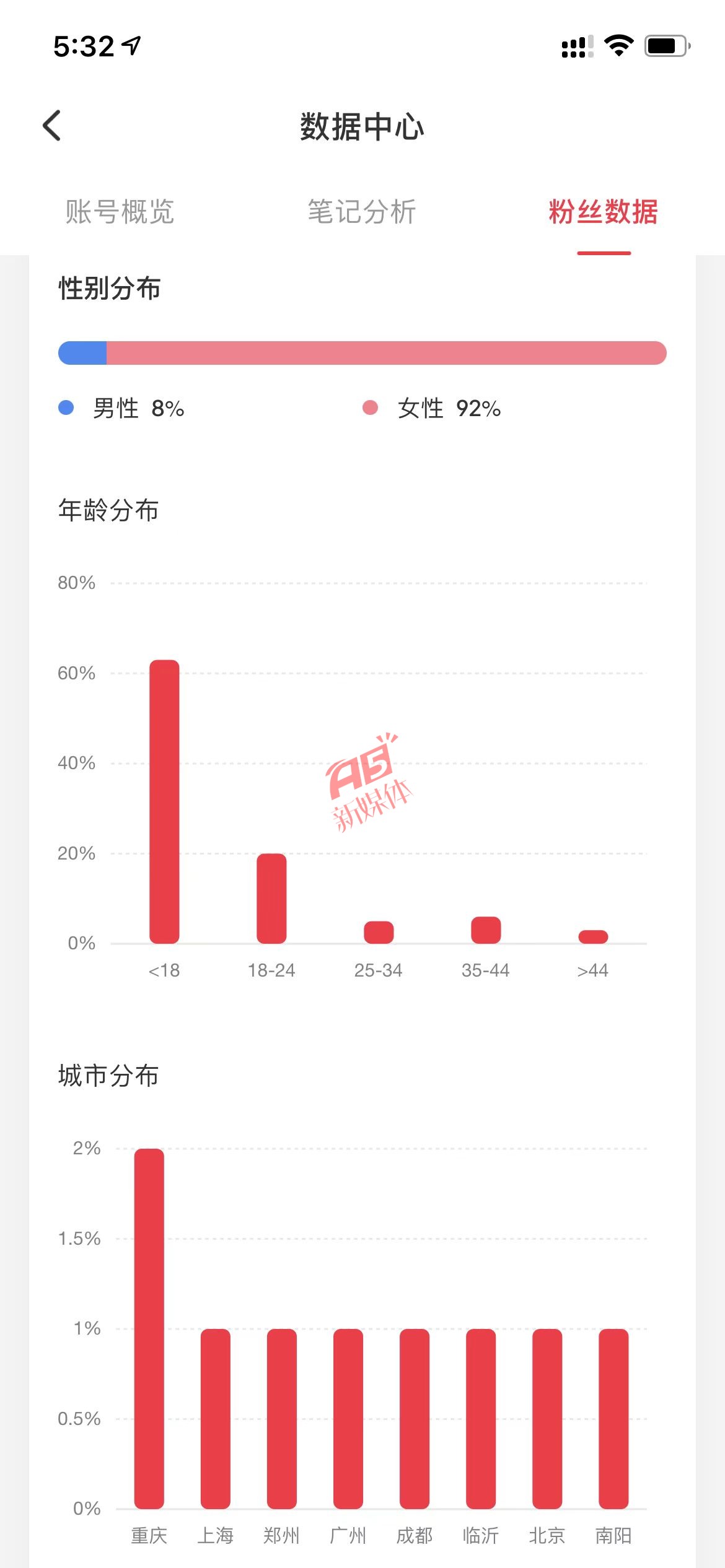The width and height of the screenshot is (725, 1568).
Task: Go back from 数据中心
Action: pos(52,126)
